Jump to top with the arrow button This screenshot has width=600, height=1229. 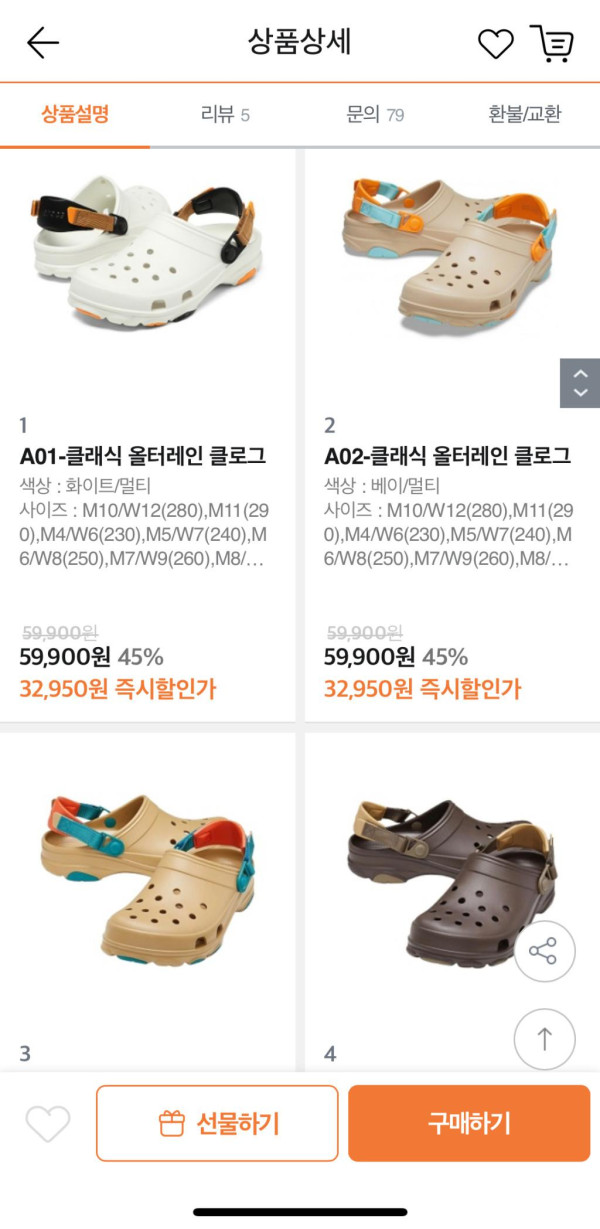point(544,1039)
